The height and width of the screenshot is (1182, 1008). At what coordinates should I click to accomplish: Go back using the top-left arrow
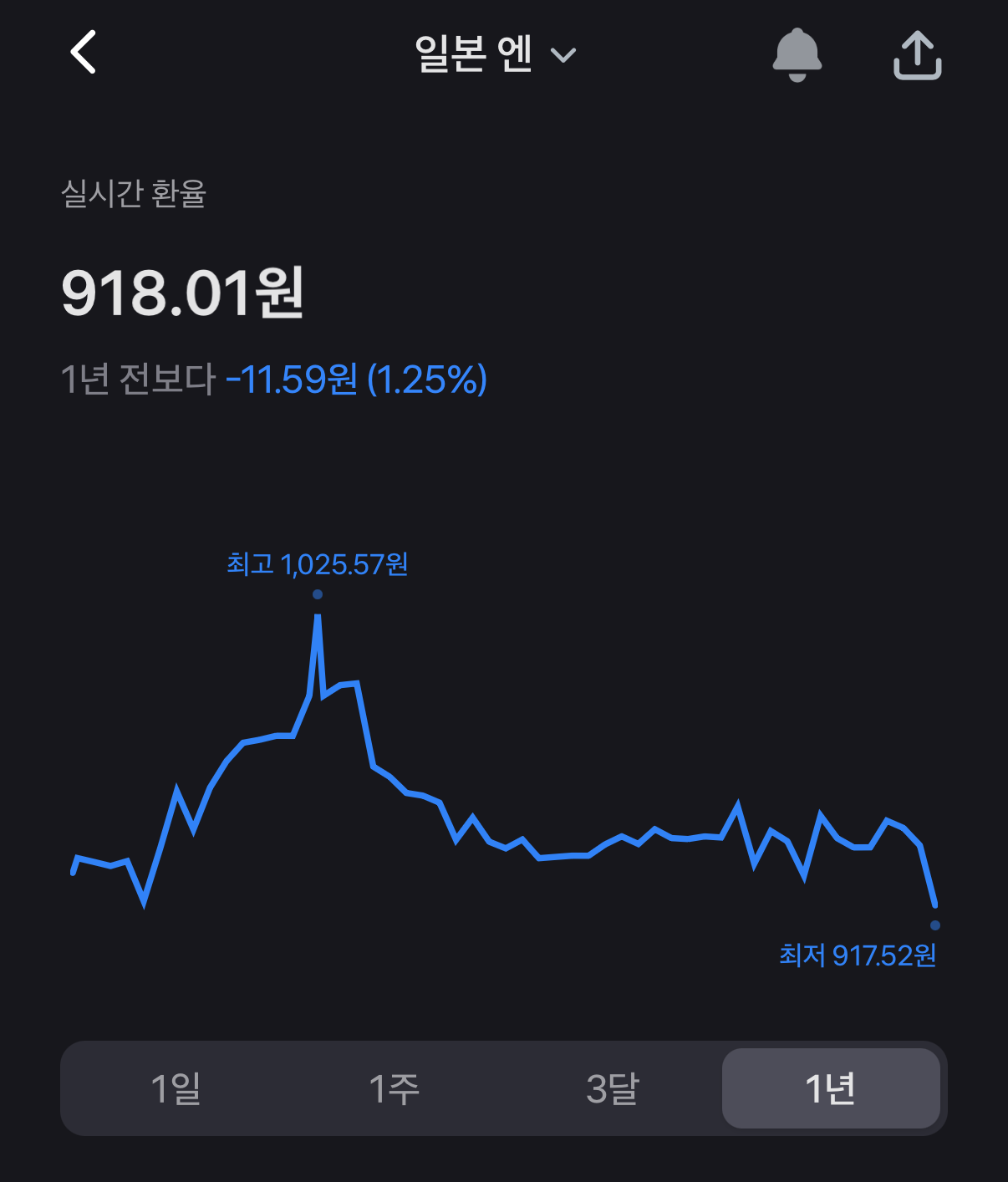click(x=83, y=53)
